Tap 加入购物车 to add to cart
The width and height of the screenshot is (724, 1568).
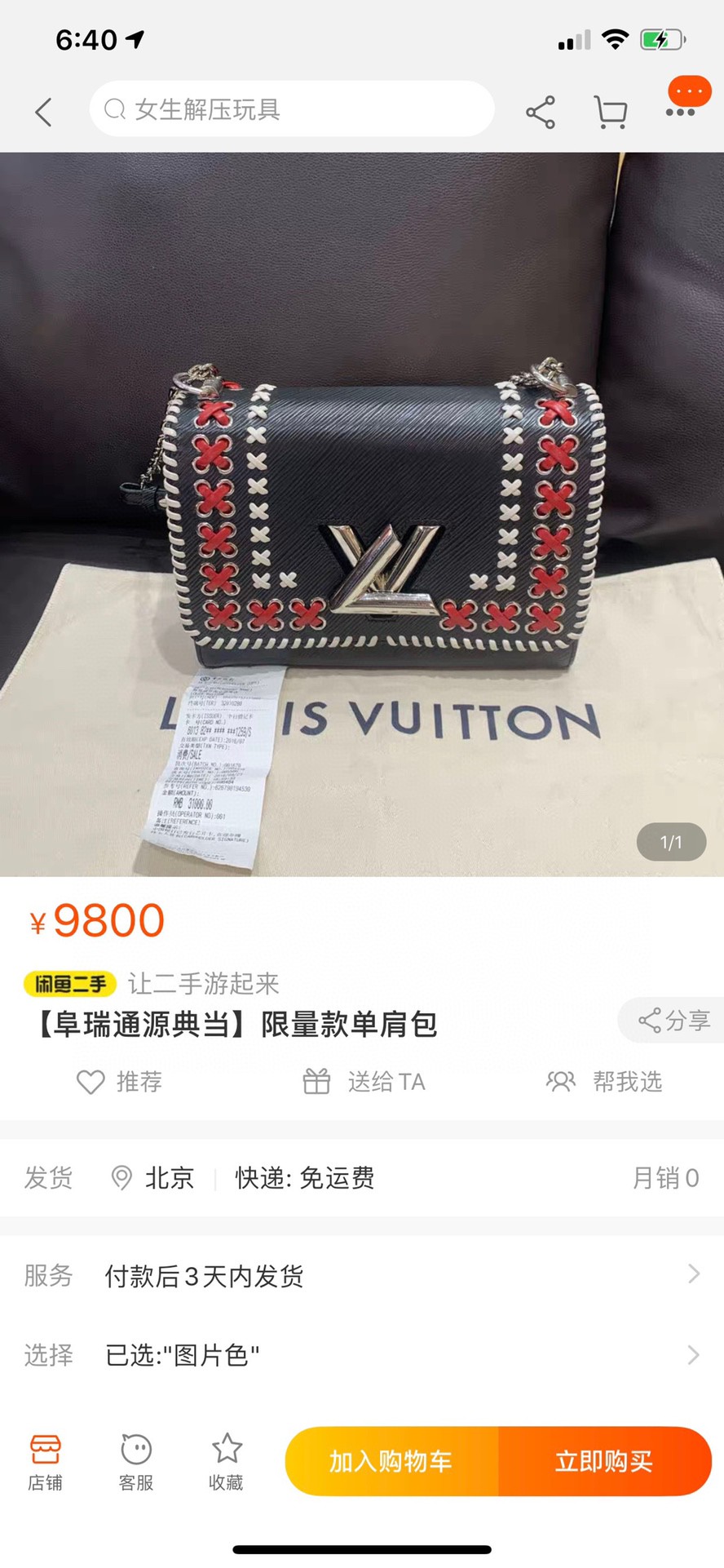391,1461
